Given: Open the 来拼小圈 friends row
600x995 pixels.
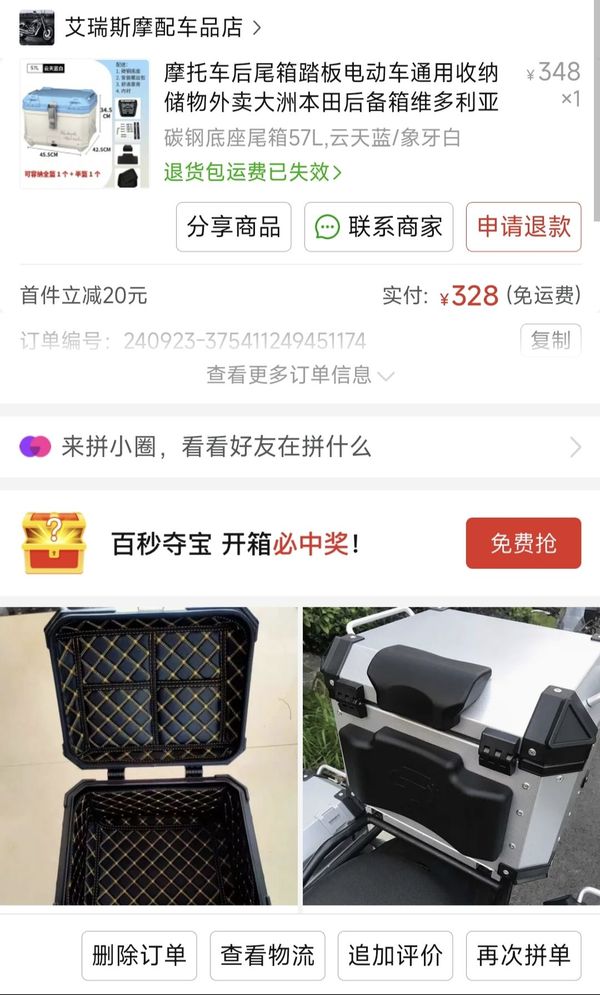Looking at the screenshot, I should pyautogui.click(x=300, y=447).
